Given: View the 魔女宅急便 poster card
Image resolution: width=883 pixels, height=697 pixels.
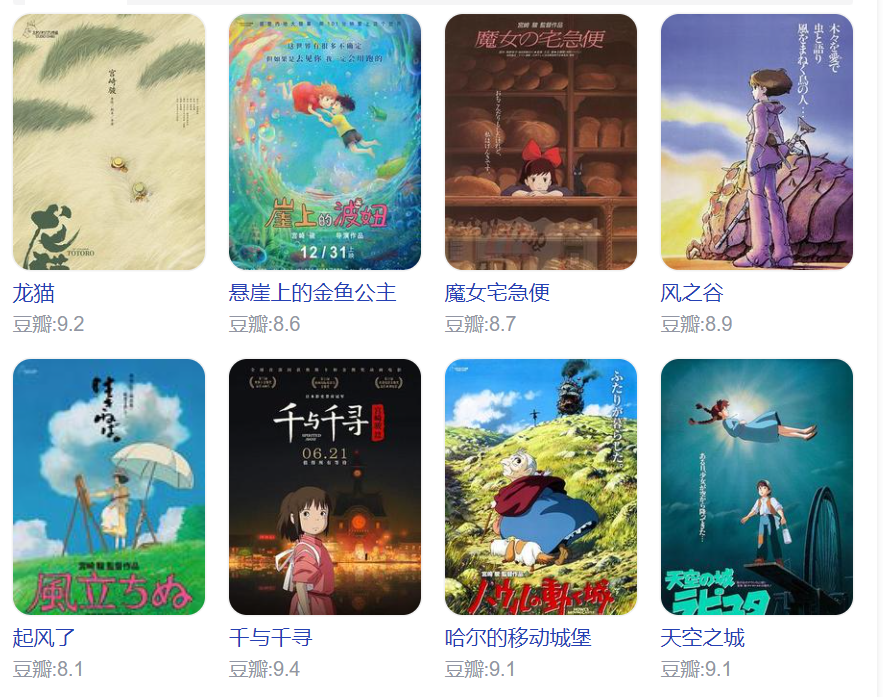Looking at the screenshot, I should tap(541, 142).
